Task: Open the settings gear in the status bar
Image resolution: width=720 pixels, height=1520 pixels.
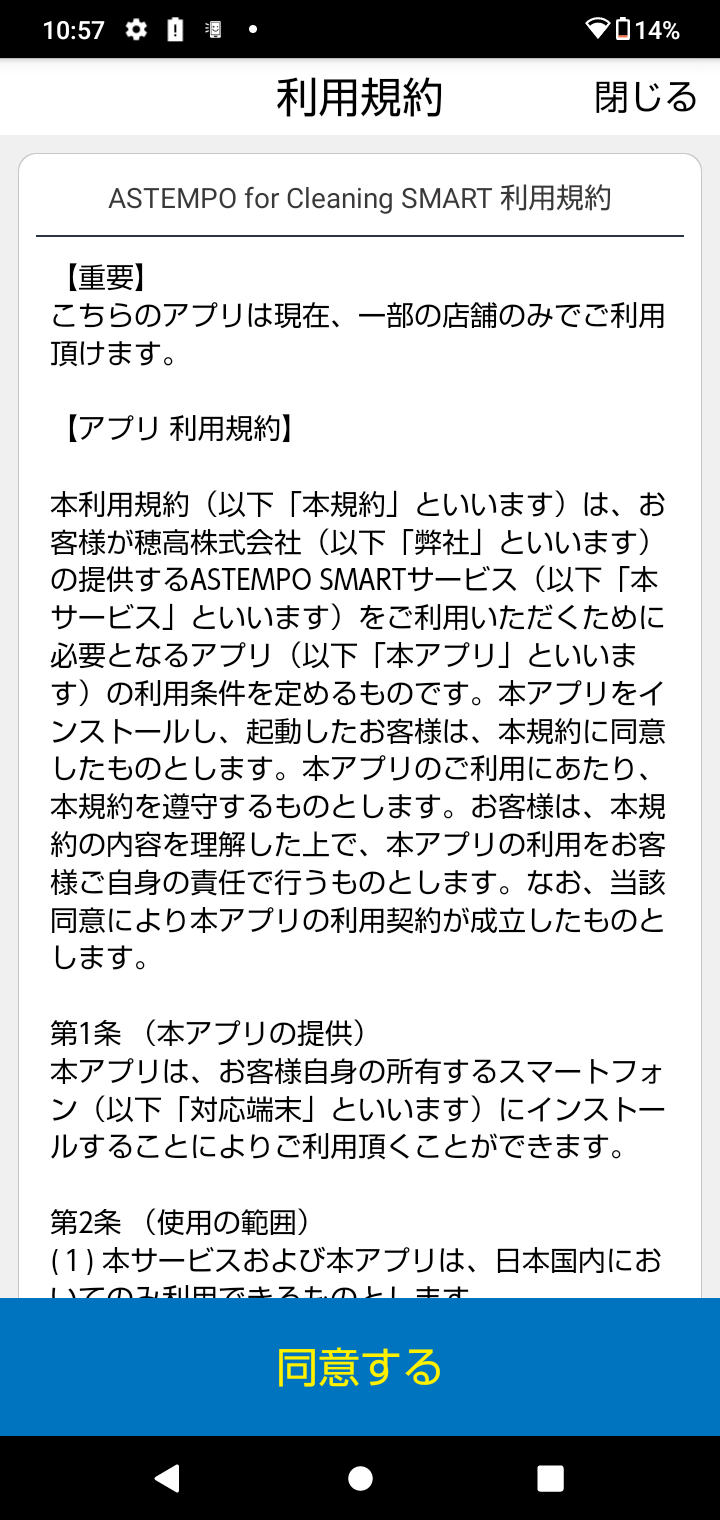Action: pos(136,28)
